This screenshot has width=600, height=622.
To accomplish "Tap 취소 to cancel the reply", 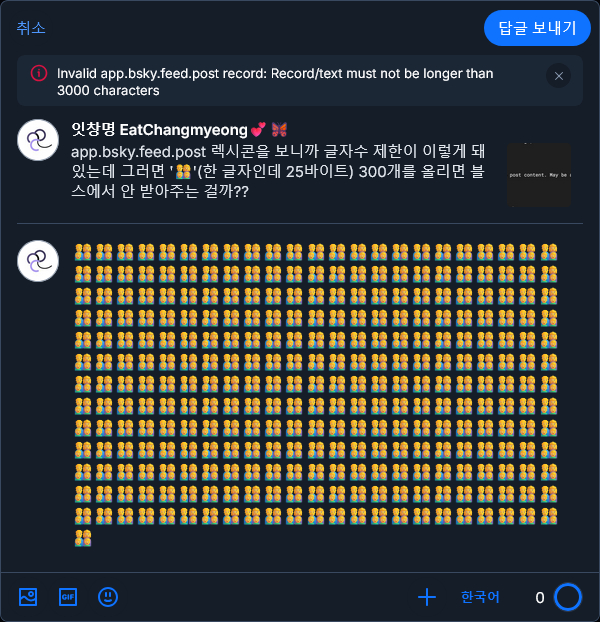I will point(31,28).
